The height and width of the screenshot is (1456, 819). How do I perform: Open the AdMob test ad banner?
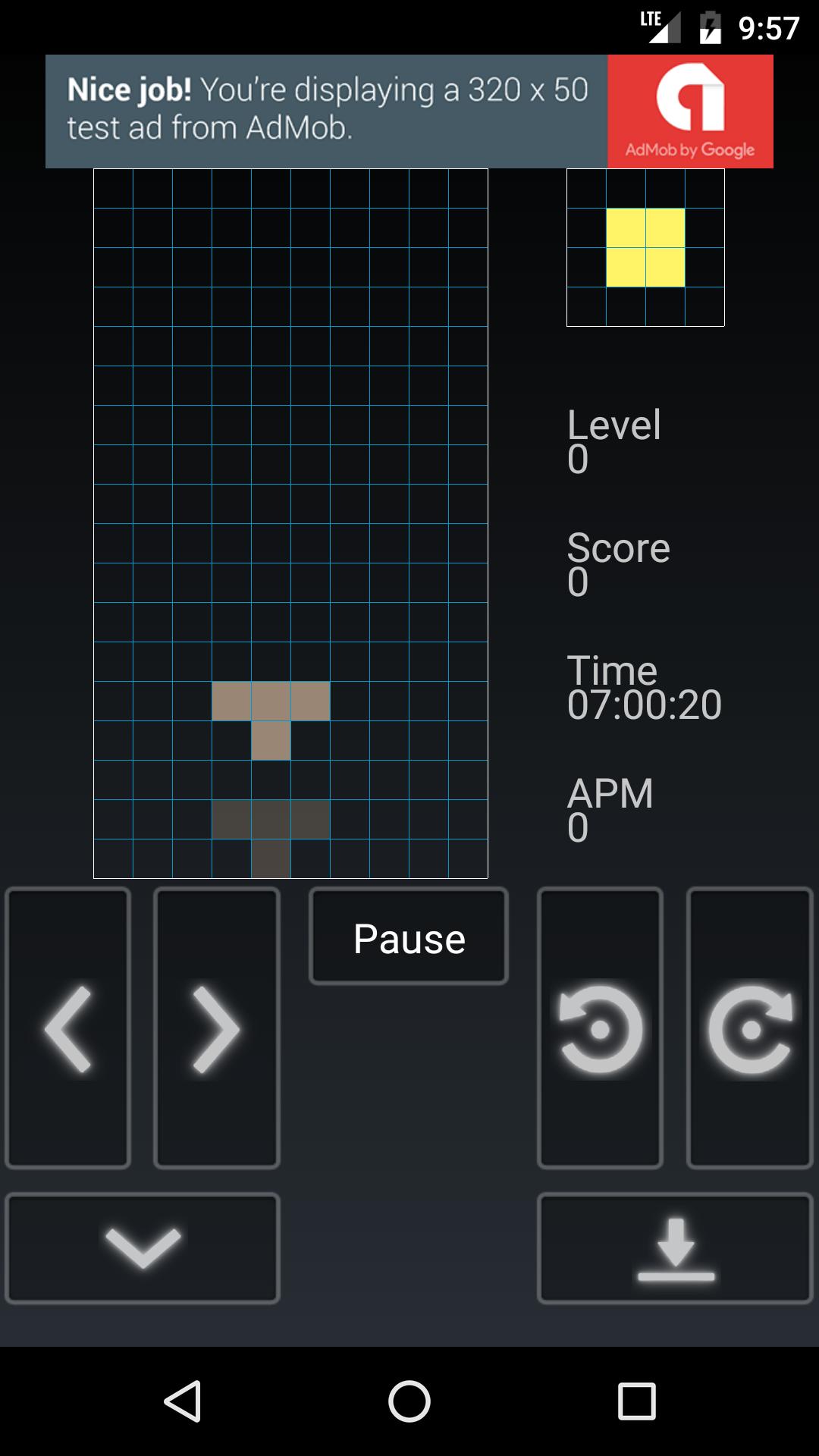point(409,111)
